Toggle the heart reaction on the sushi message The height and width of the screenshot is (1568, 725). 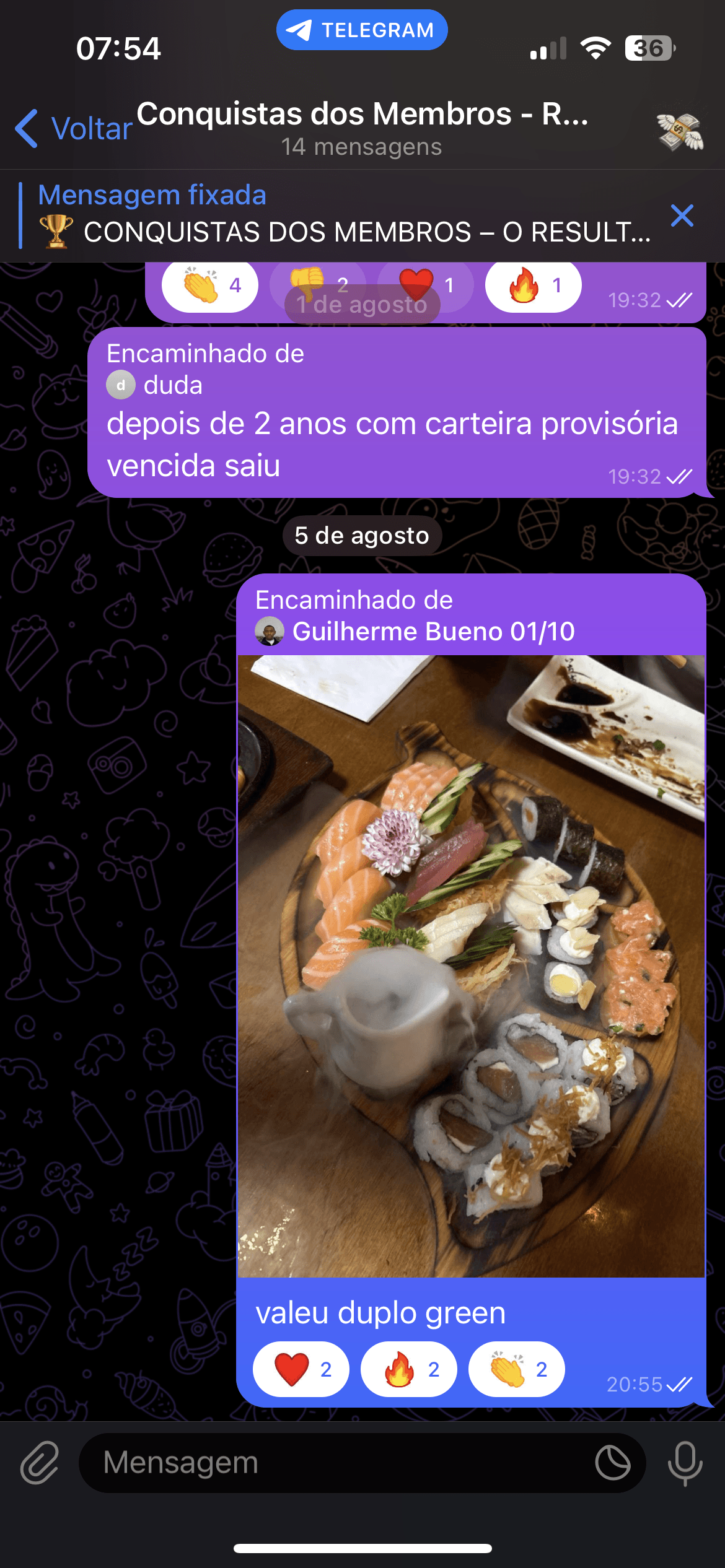(x=301, y=1369)
